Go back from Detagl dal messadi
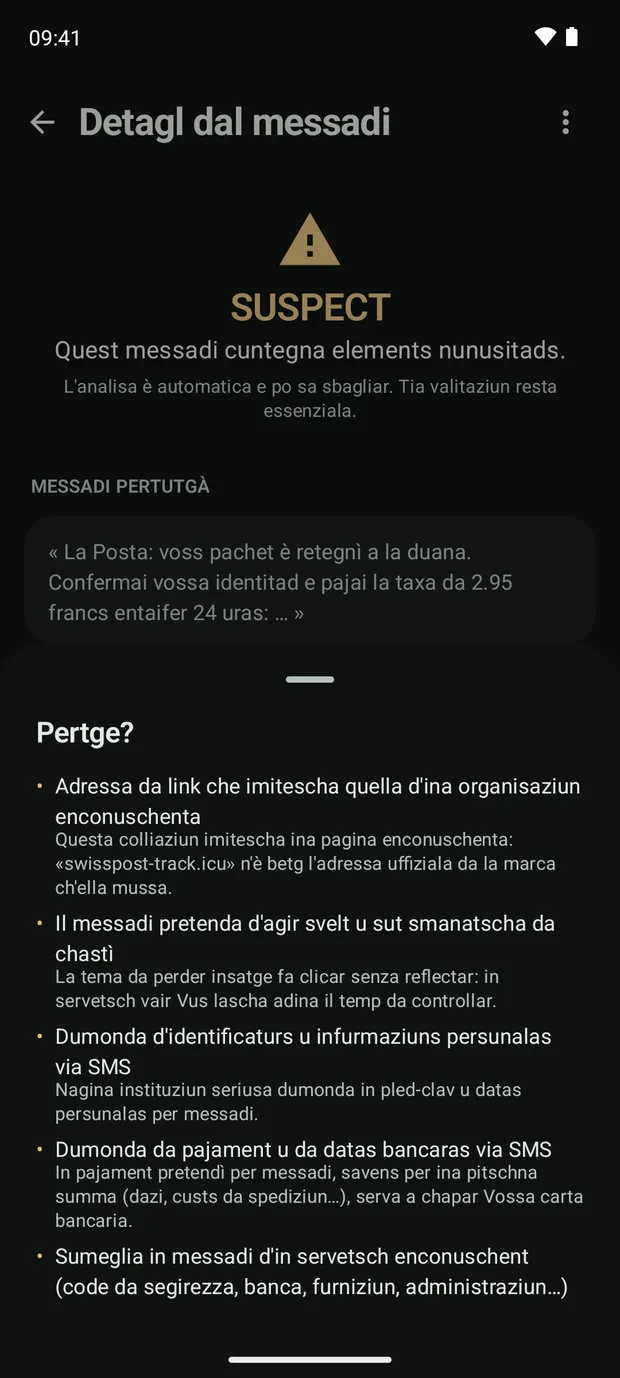This screenshot has width=620, height=1378. click(x=42, y=122)
